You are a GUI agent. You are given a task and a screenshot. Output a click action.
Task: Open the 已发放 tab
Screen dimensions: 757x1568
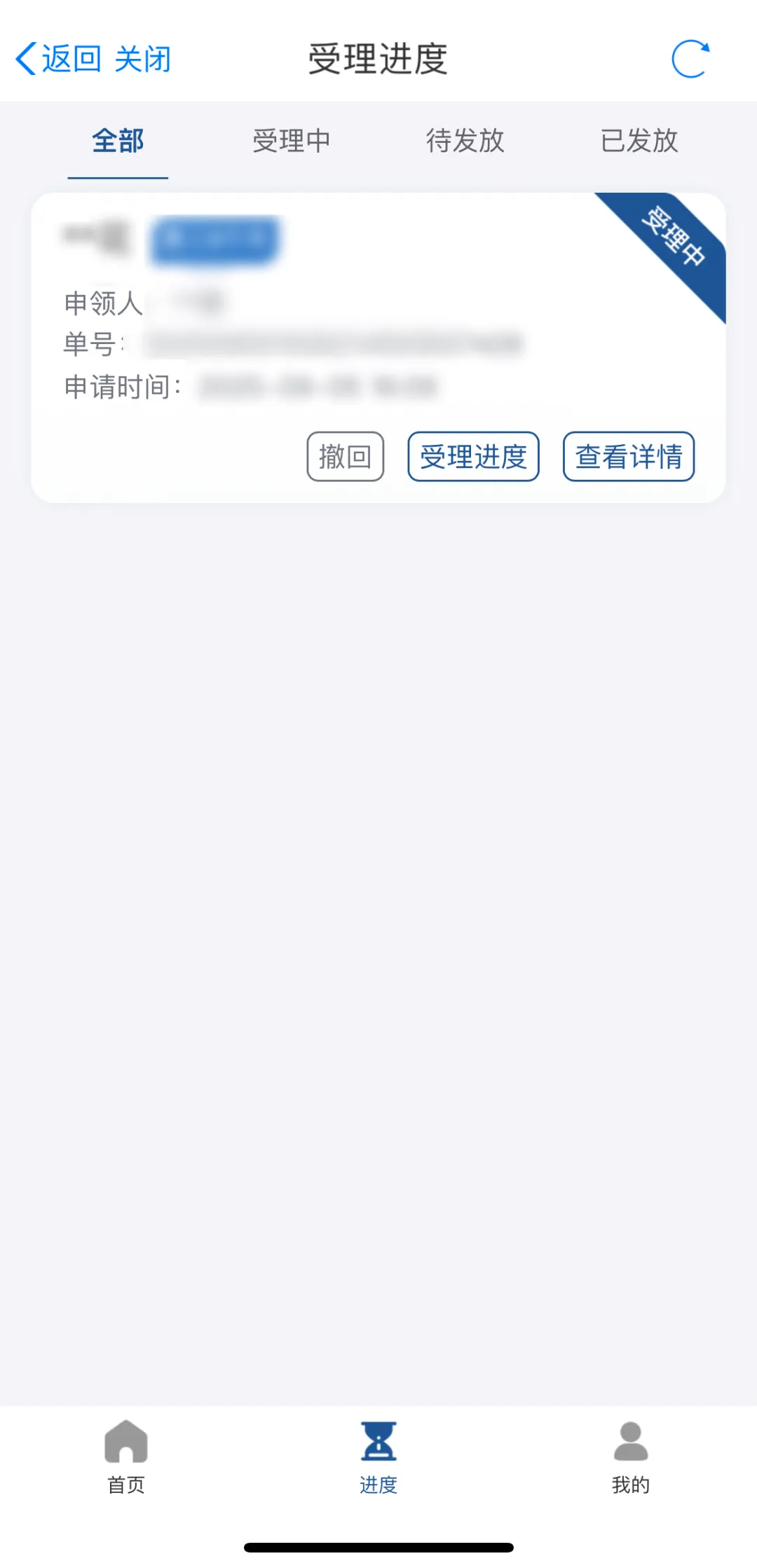coord(639,142)
